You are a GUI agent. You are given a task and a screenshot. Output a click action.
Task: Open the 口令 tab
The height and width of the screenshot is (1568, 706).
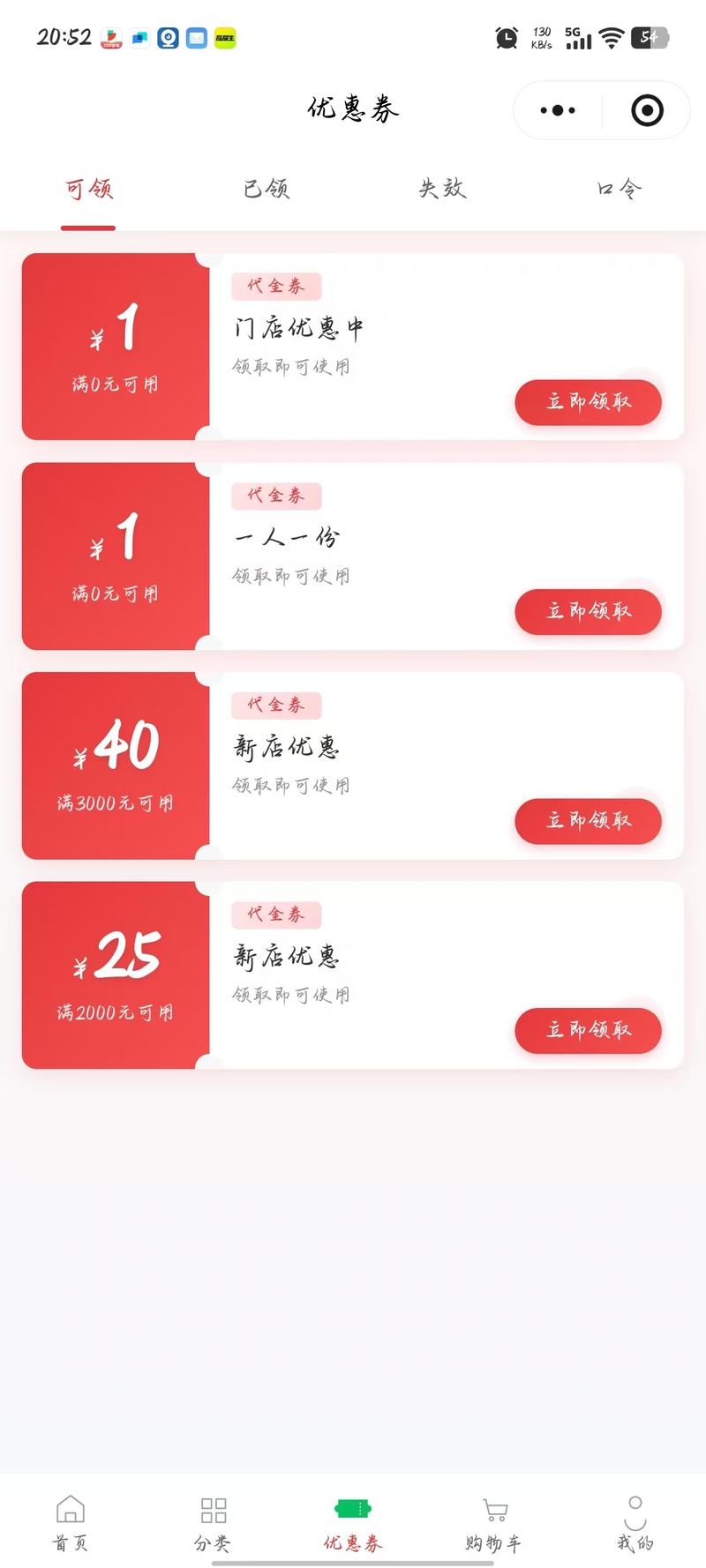[619, 189]
